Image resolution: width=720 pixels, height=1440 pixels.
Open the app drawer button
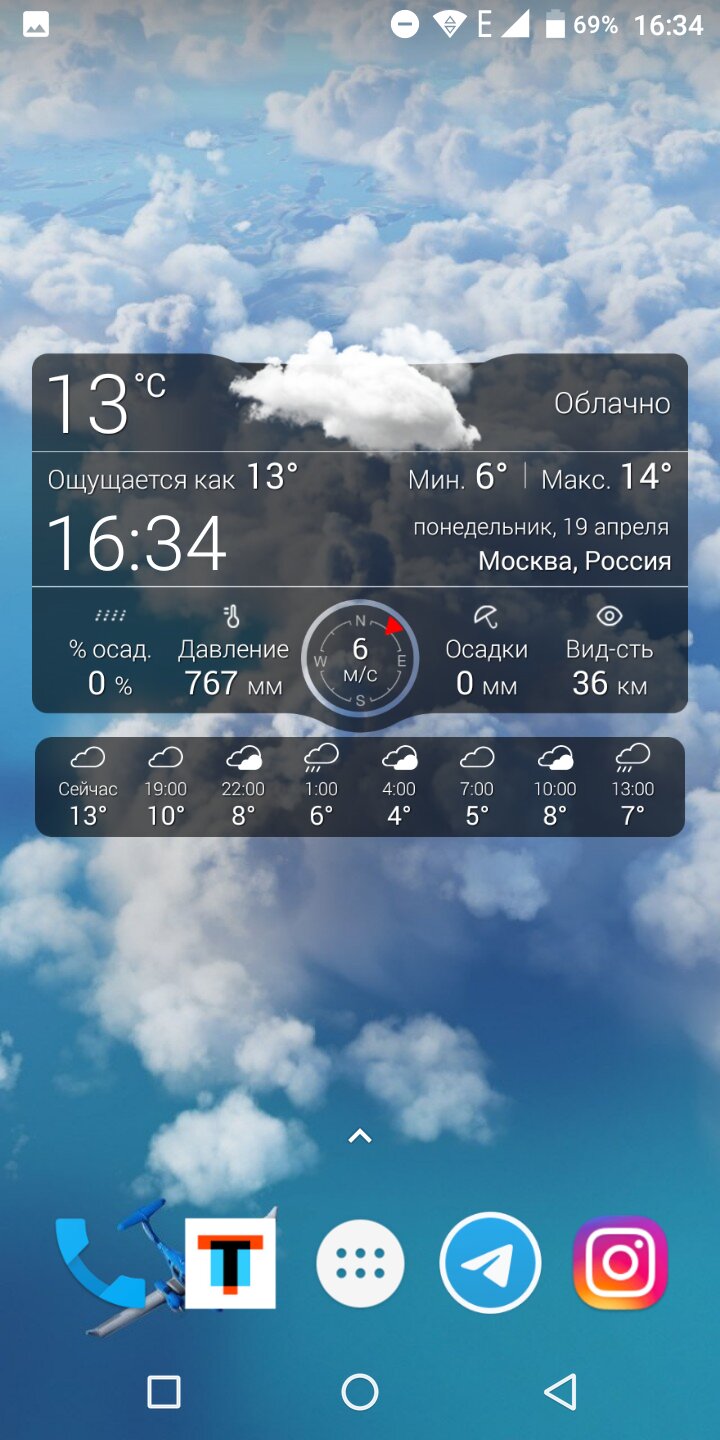pos(360,1264)
